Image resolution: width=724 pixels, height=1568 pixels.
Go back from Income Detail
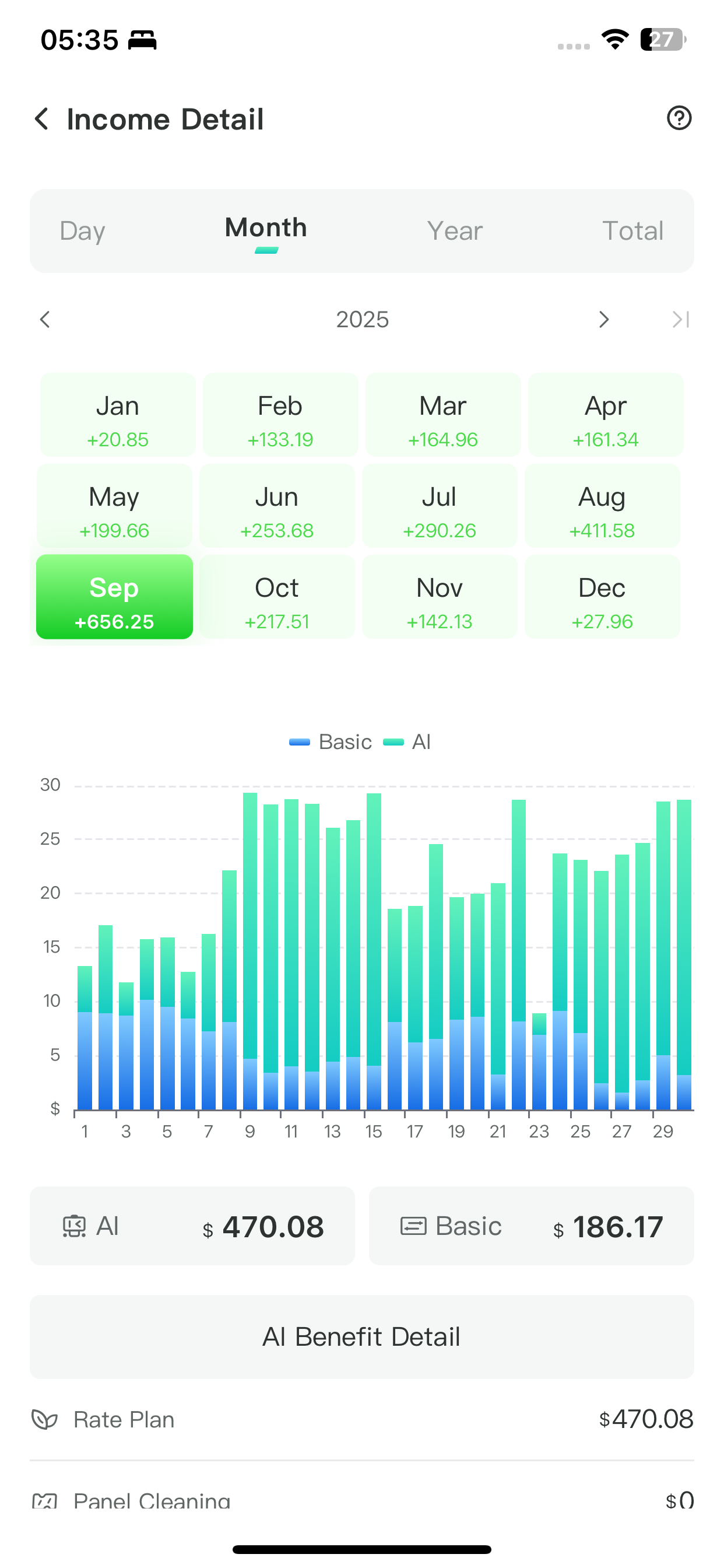click(41, 118)
